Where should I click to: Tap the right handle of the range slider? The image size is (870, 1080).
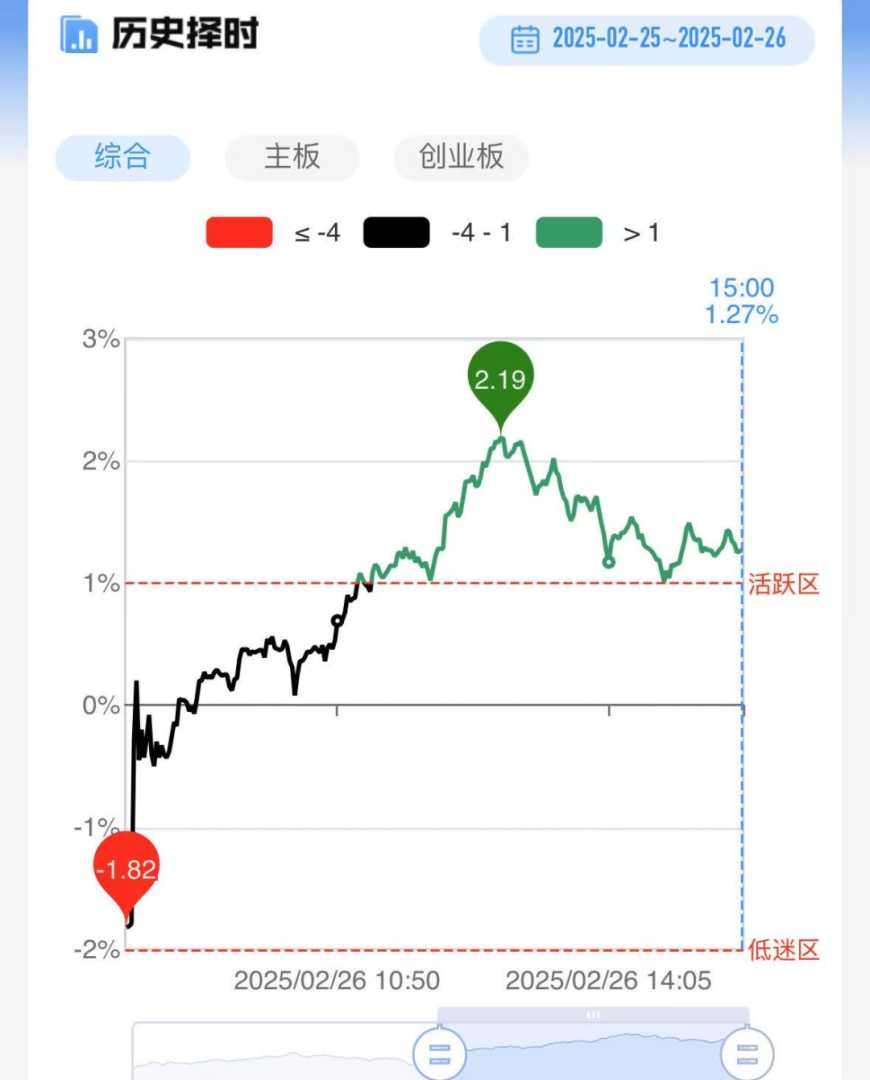coord(748,1053)
